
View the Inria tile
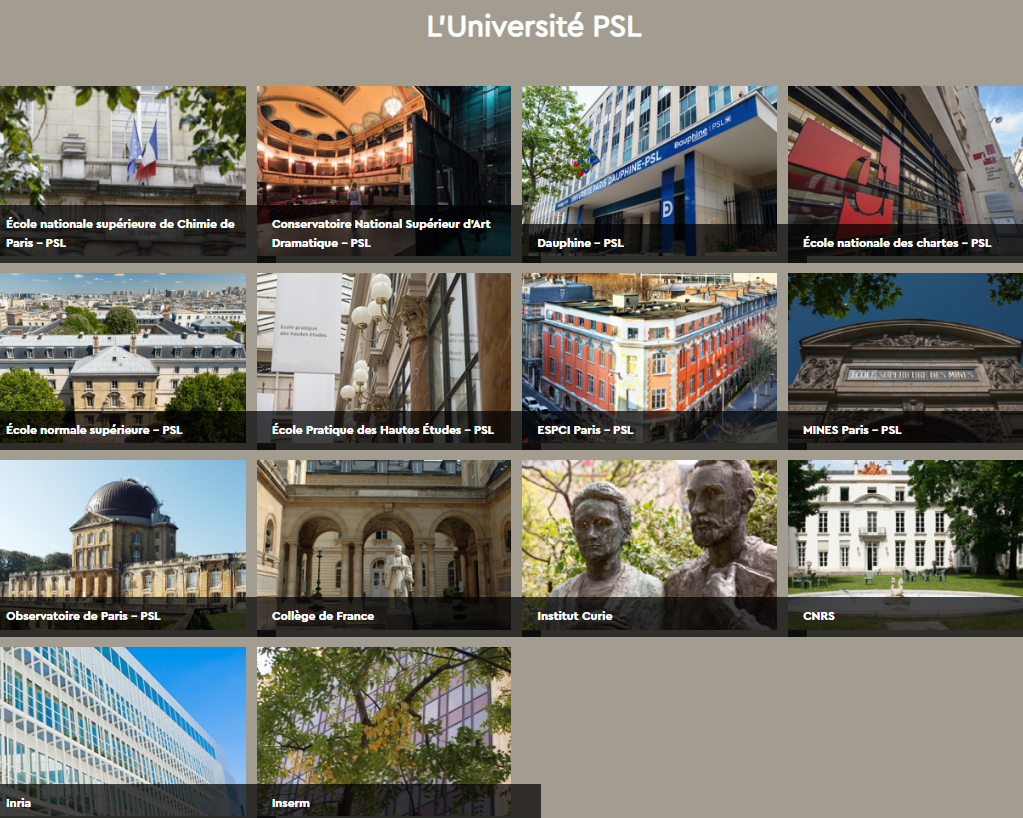(x=122, y=730)
